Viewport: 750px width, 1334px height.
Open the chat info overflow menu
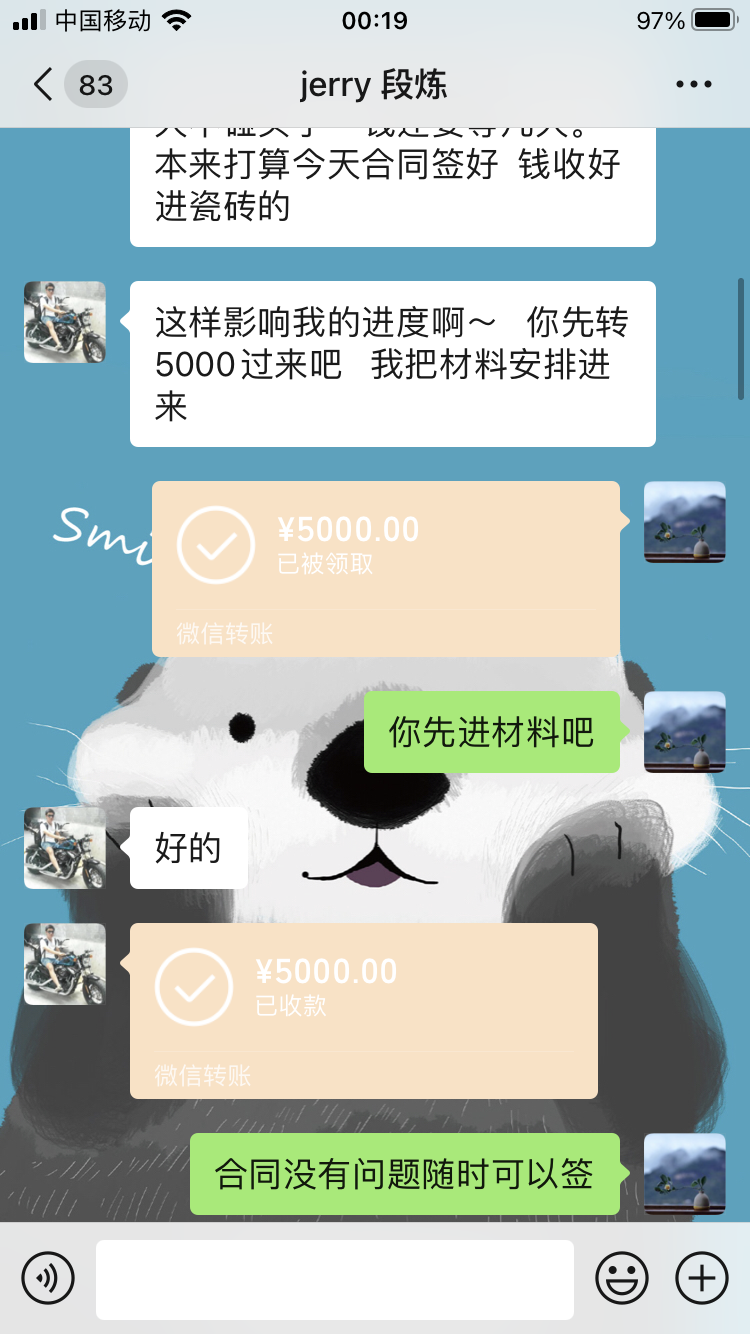click(x=693, y=85)
